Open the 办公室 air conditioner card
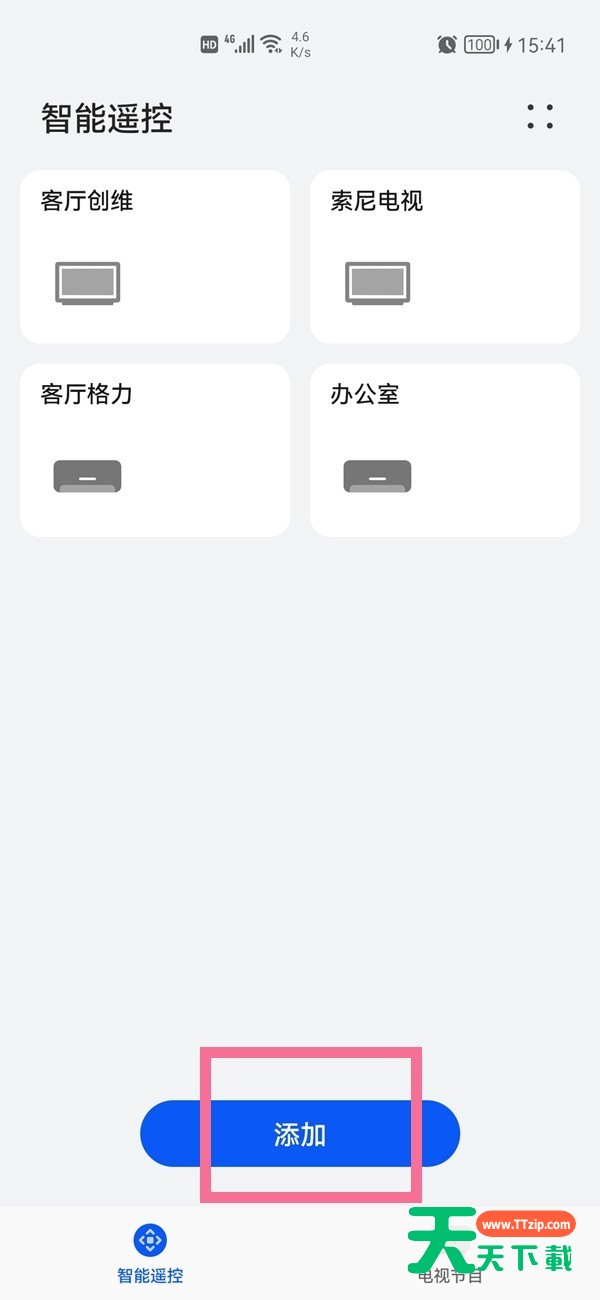 (x=445, y=450)
